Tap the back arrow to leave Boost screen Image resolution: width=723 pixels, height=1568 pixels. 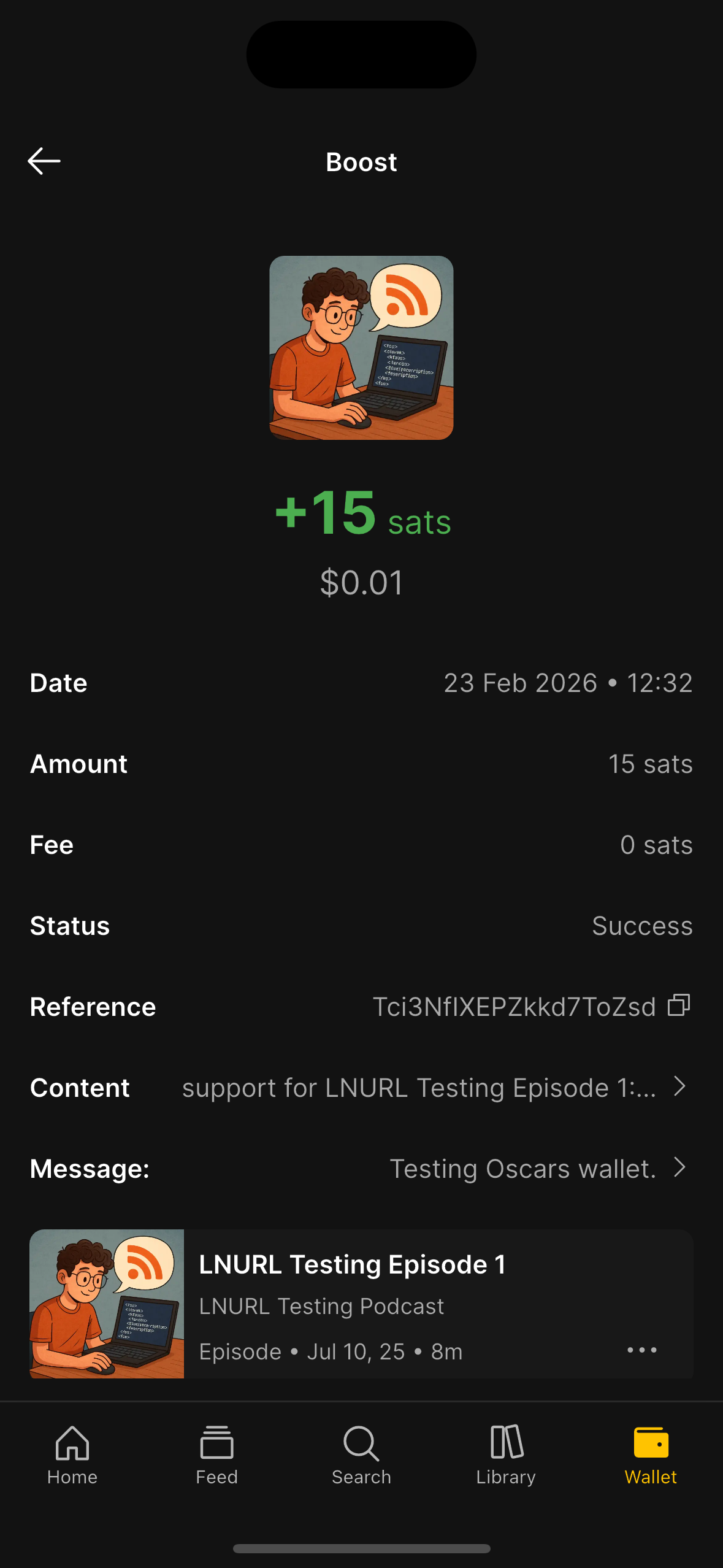44,161
